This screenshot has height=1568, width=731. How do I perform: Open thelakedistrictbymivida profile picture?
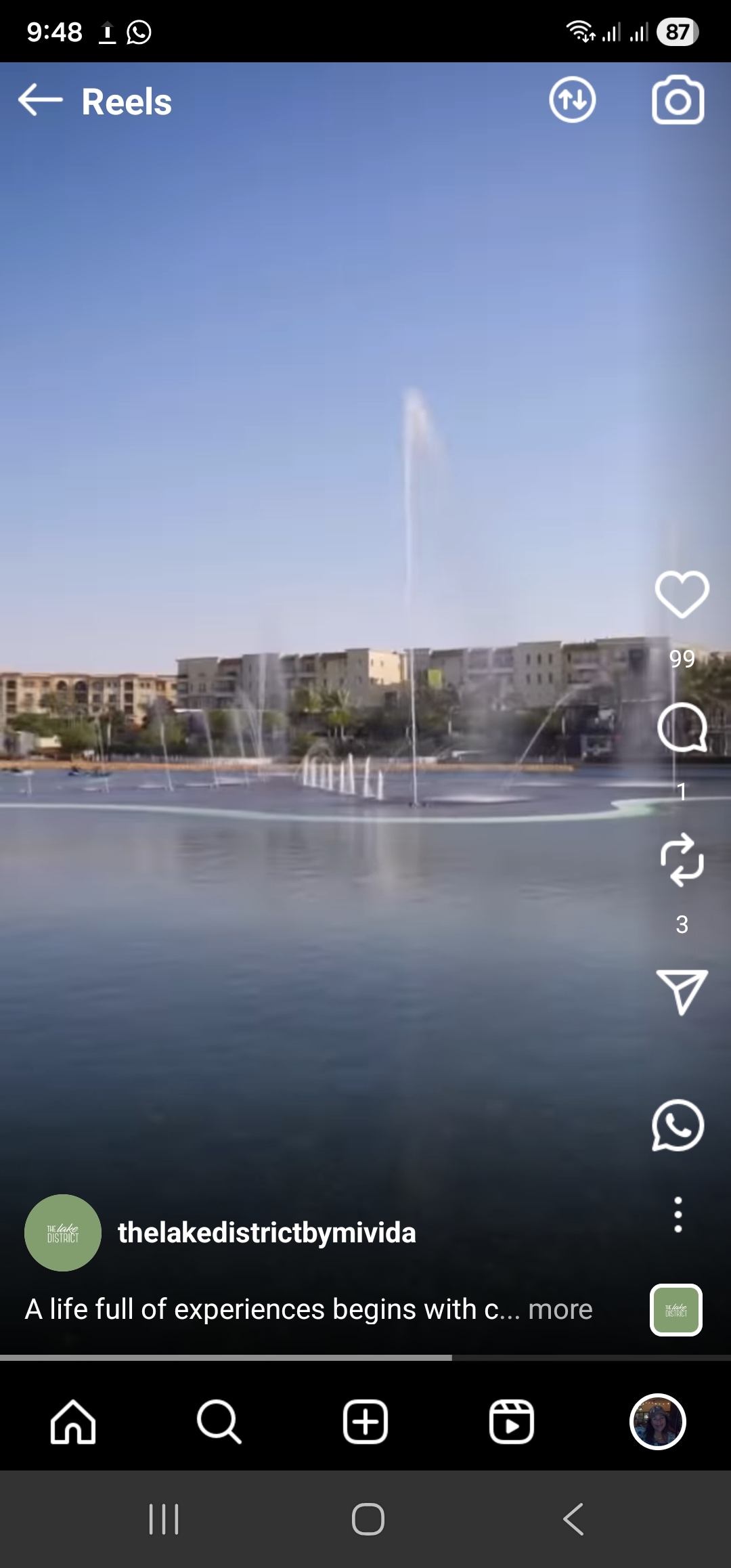coord(63,1232)
